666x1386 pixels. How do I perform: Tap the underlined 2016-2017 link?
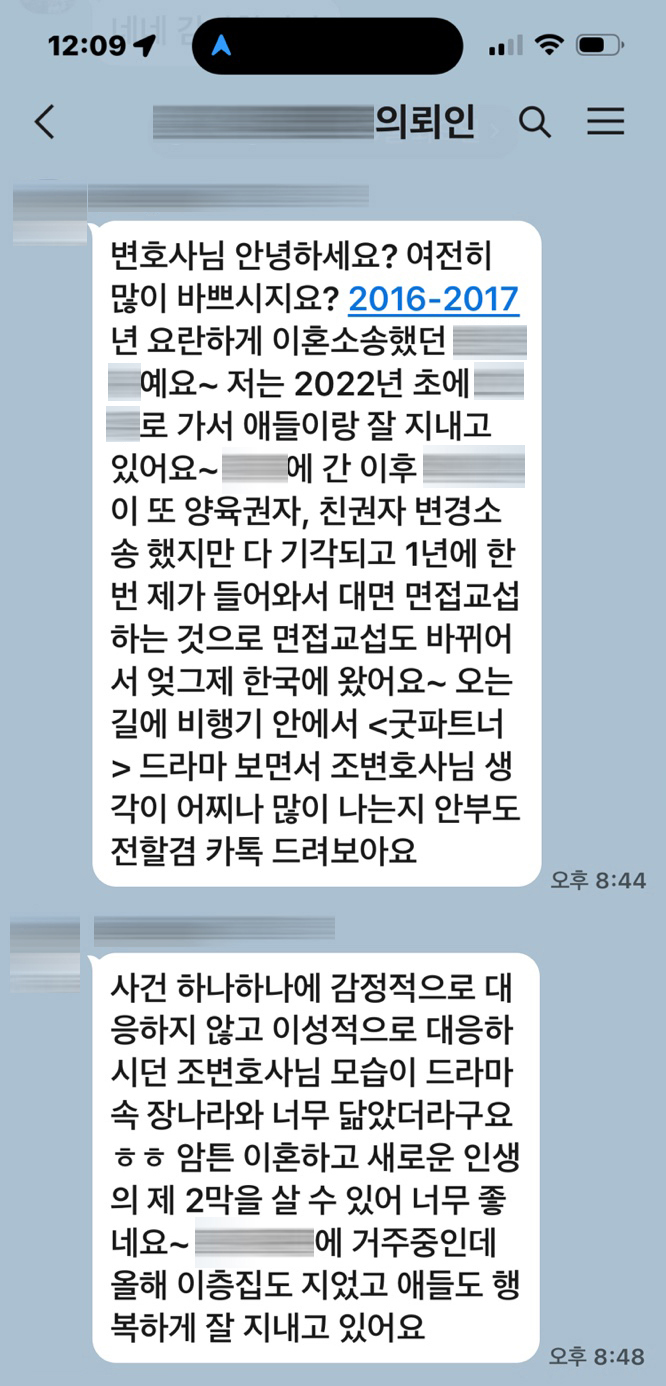coord(432,299)
